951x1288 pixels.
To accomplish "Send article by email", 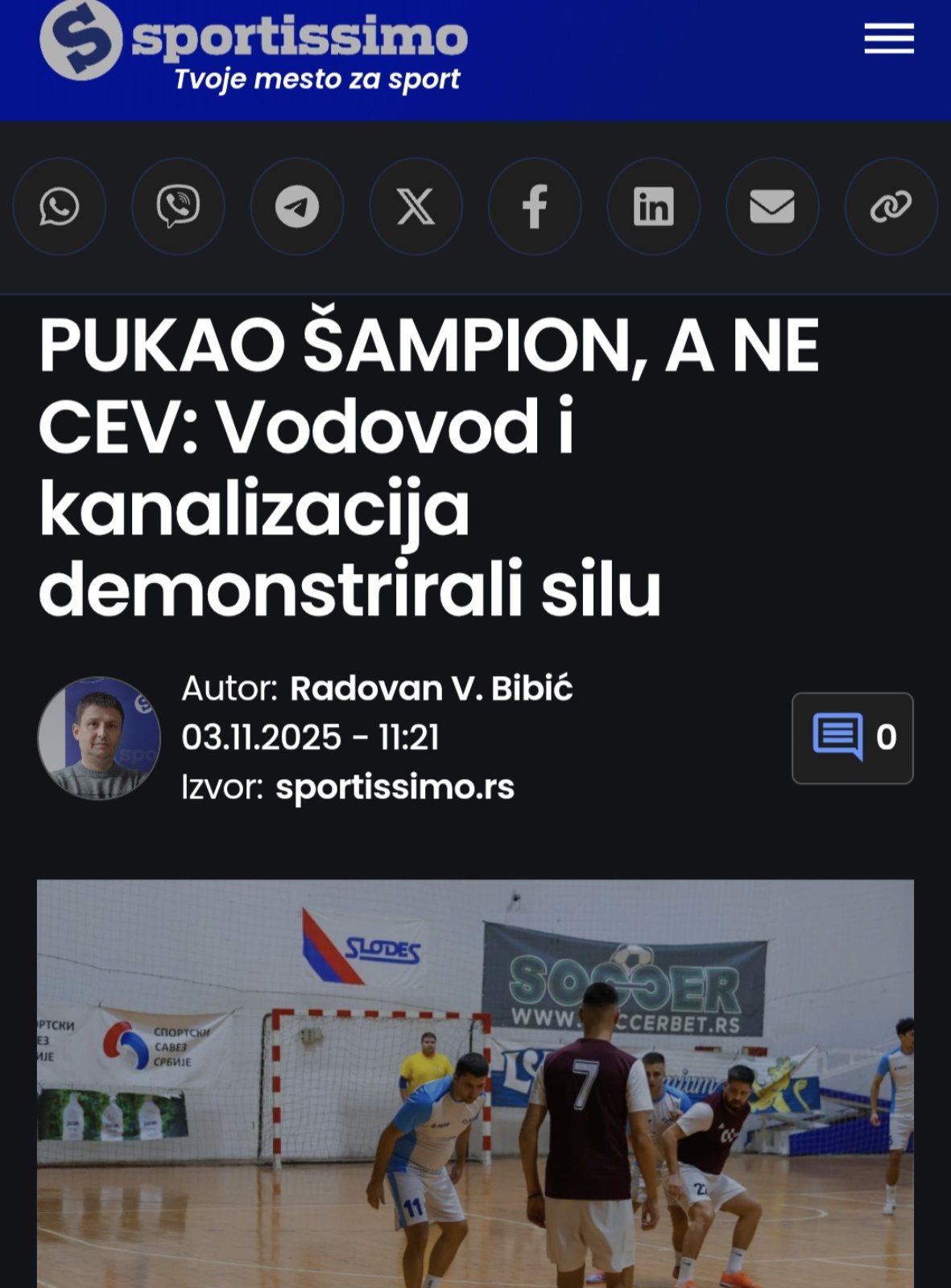I will (x=772, y=207).
